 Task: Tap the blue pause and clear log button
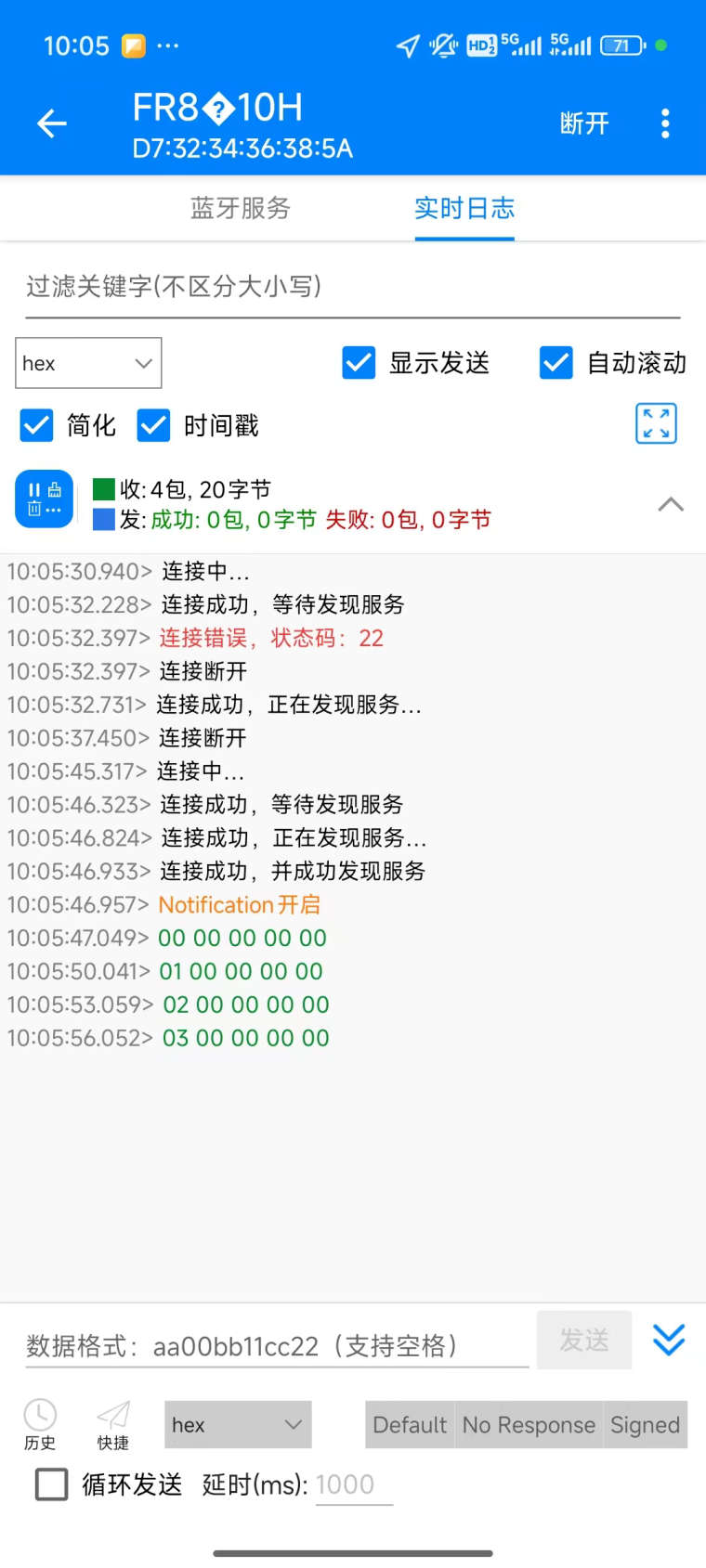45,499
